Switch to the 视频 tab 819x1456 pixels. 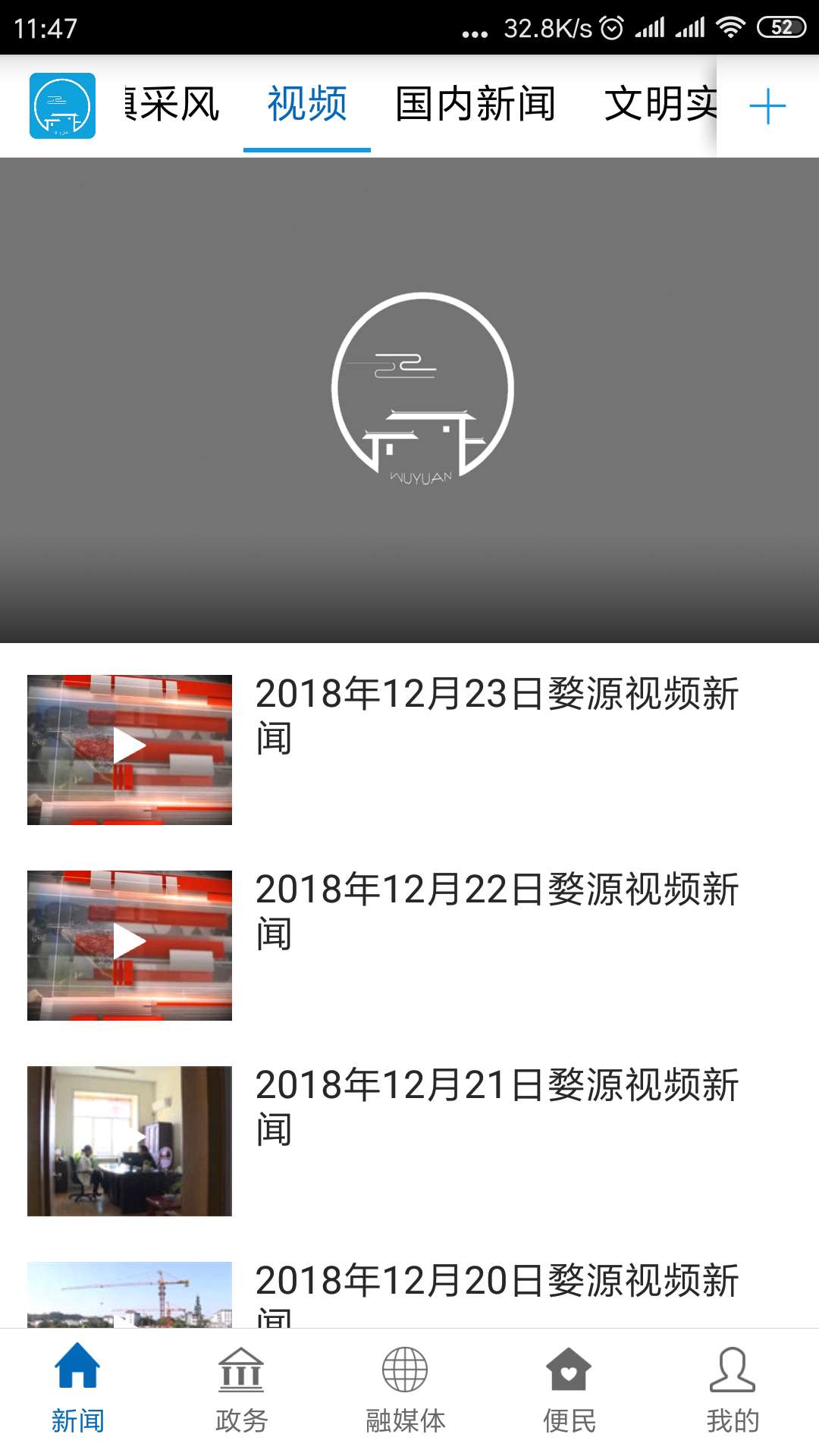point(306,106)
